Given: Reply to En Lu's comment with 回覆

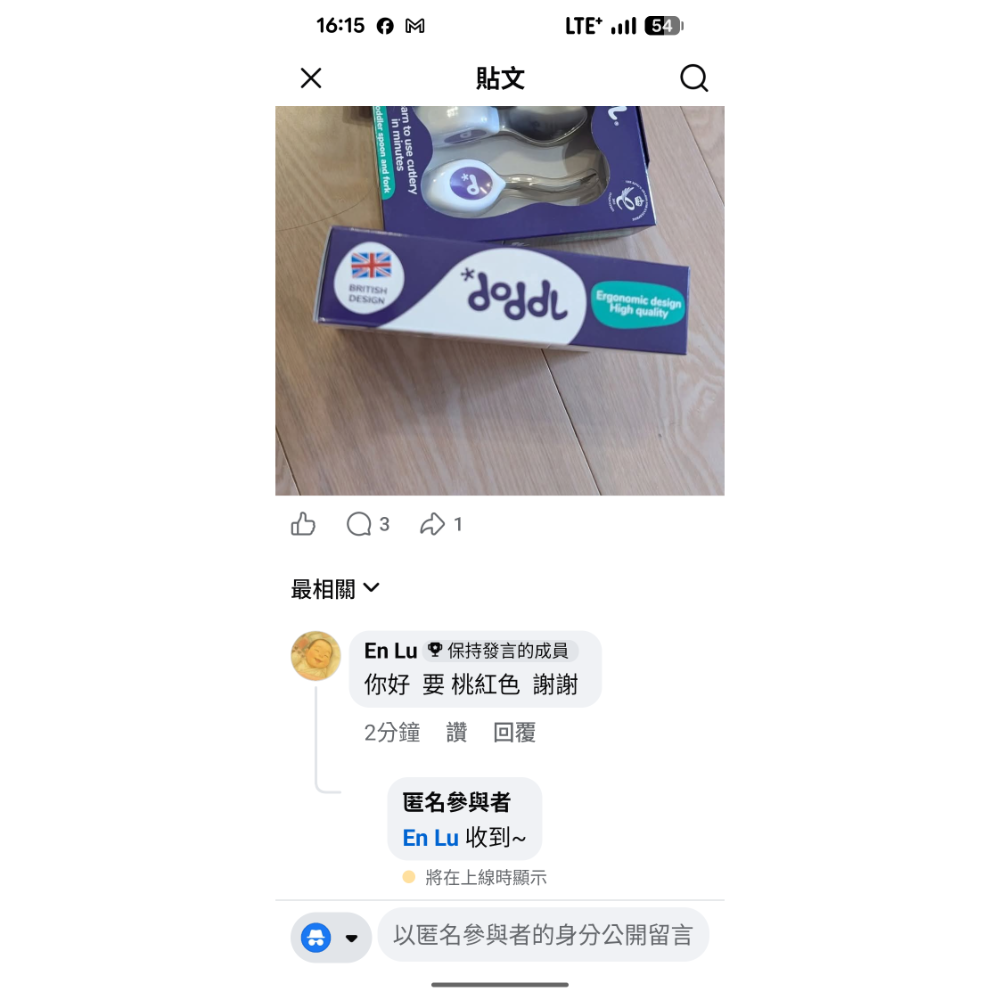Looking at the screenshot, I should tap(514, 733).
